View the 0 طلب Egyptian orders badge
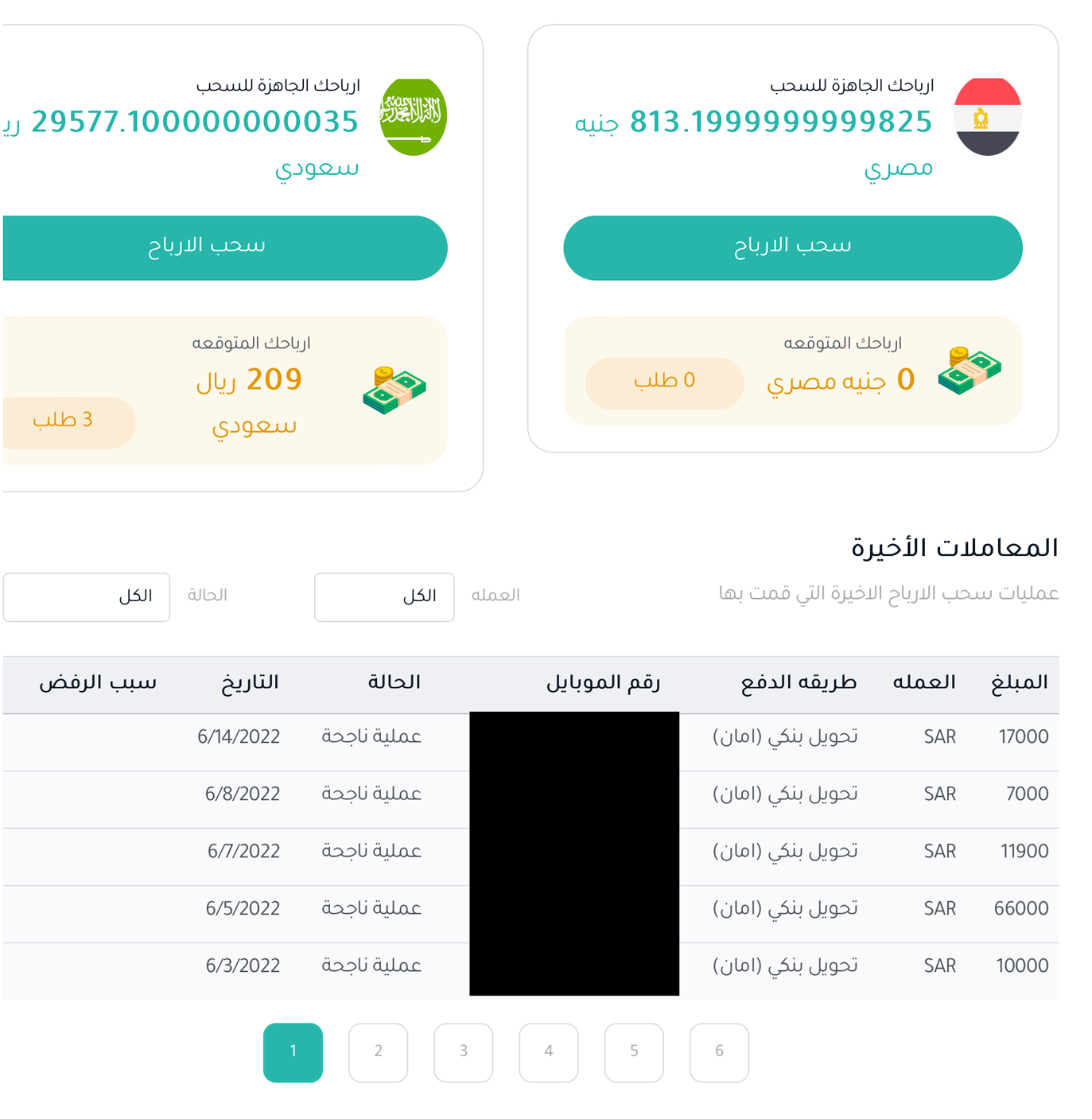Viewport: 1092px width, 1119px height. pos(664,383)
